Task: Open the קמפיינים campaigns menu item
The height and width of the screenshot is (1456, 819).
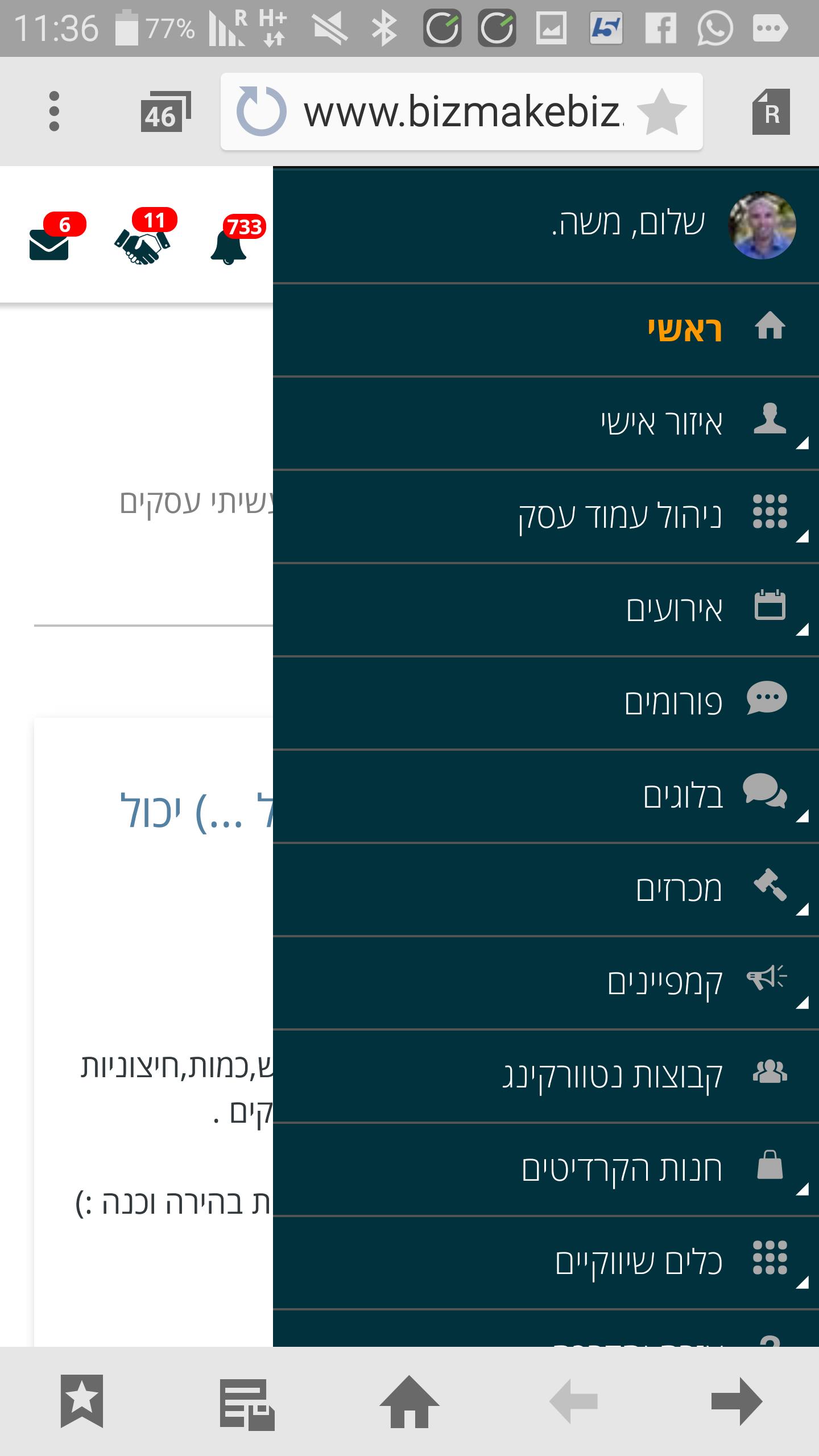Action: (x=546, y=983)
